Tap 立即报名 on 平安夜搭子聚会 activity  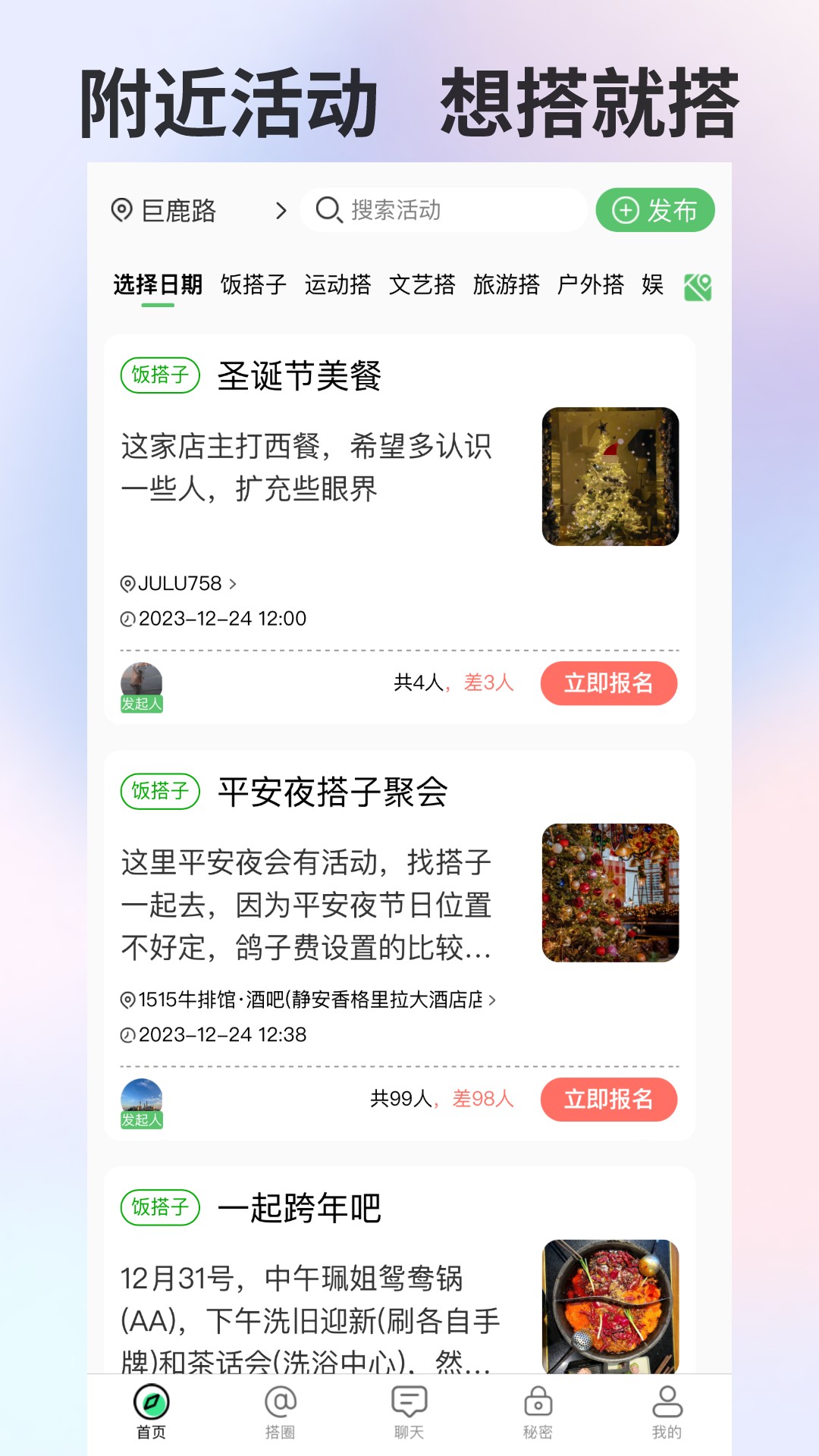pyautogui.click(x=609, y=1099)
